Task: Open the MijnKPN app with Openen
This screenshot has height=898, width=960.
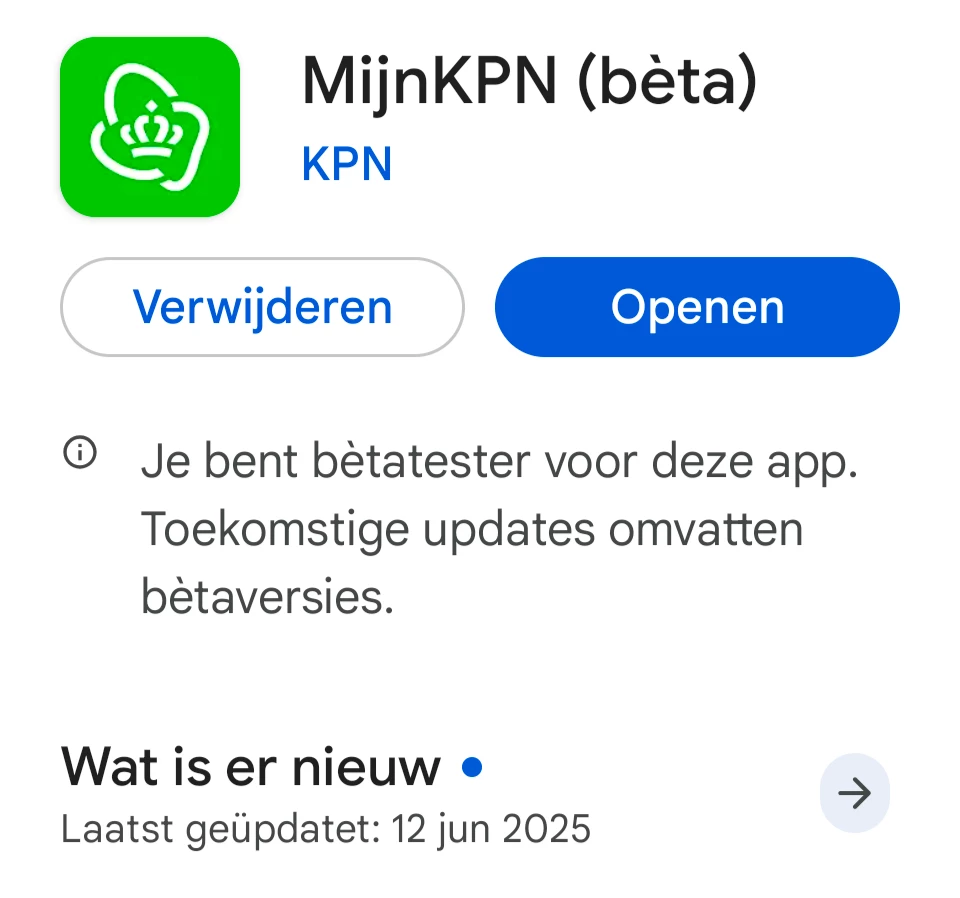Action: click(697, 307)
